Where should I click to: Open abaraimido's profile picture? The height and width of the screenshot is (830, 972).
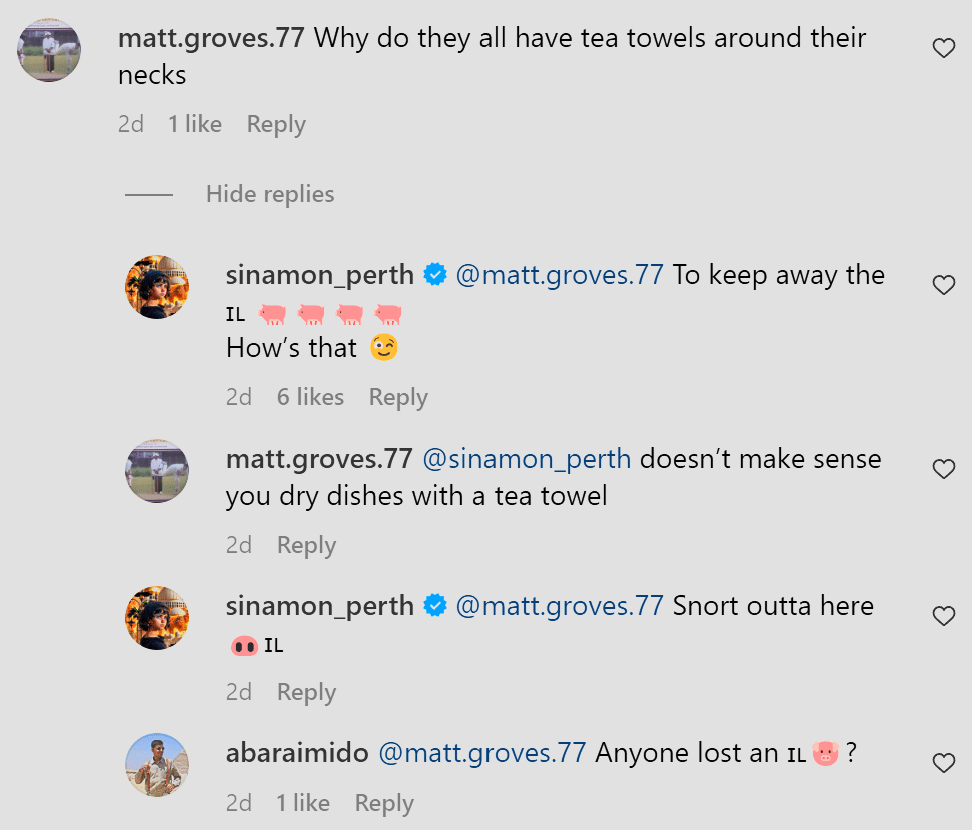pos(157,765)
